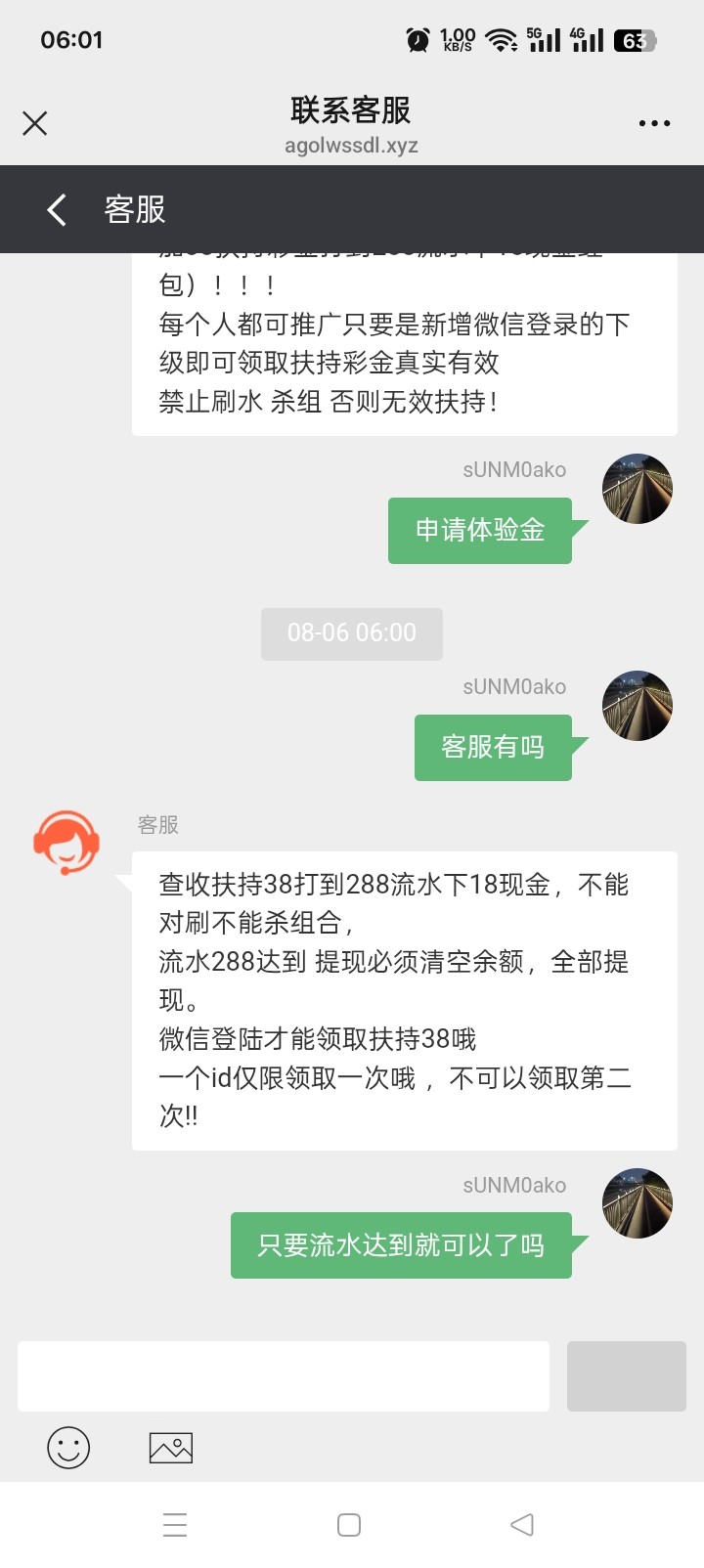The width and height of the screenshot is (704, 1568).
Task: Close the 联系客服 webpage with X
Action: 35,123
